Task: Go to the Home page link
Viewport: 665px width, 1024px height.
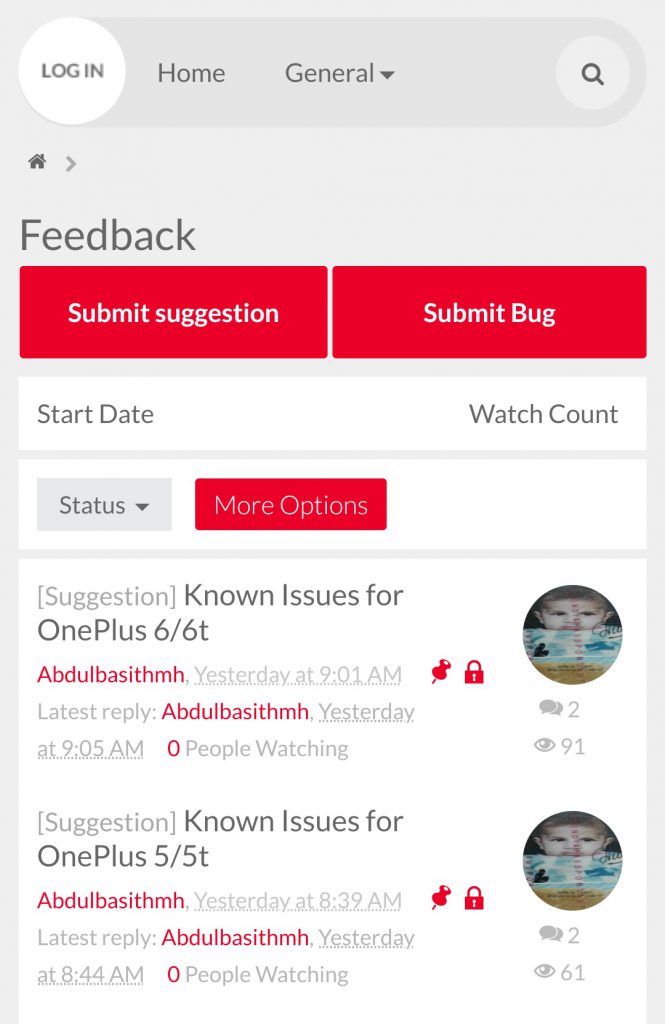Action: 191,73
